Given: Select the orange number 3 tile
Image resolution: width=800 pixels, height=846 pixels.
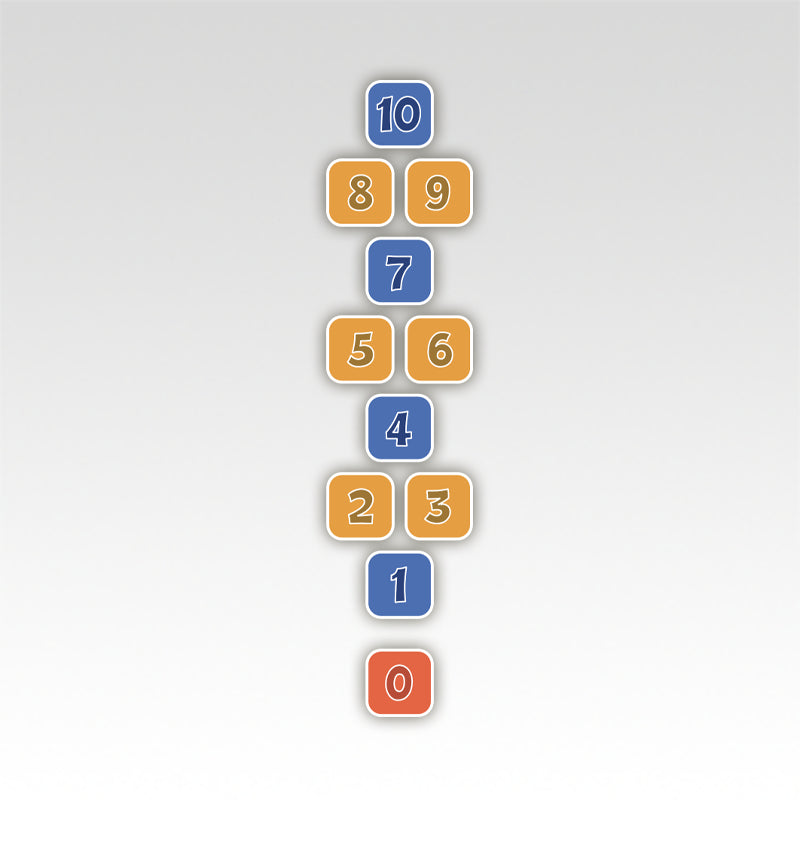Looking at the screenshot, I should 438,506.
